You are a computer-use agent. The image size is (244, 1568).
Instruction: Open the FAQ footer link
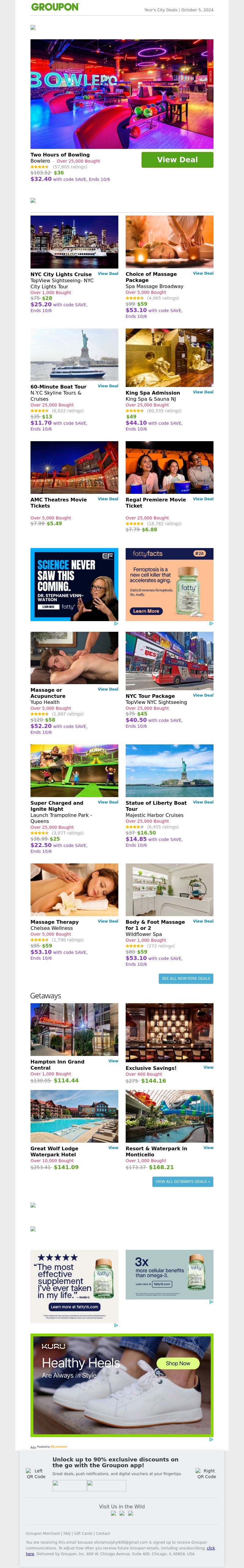[67, 1533]
